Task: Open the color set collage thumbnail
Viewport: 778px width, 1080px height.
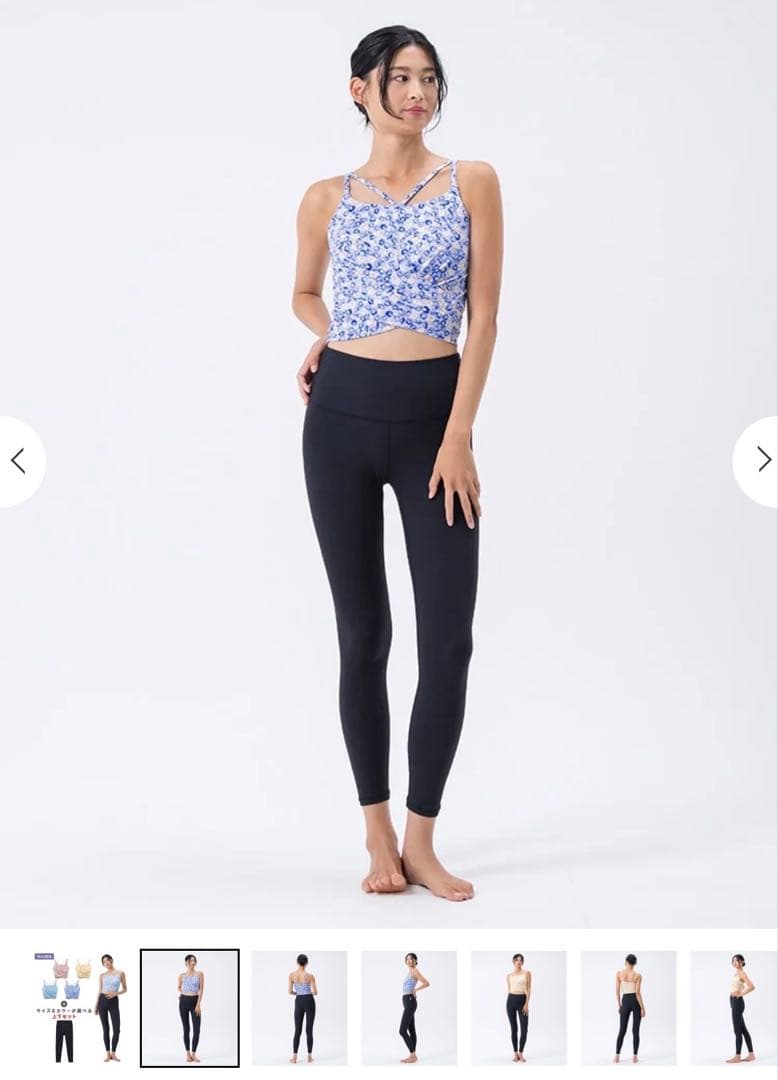Action: coord(80,1007)
